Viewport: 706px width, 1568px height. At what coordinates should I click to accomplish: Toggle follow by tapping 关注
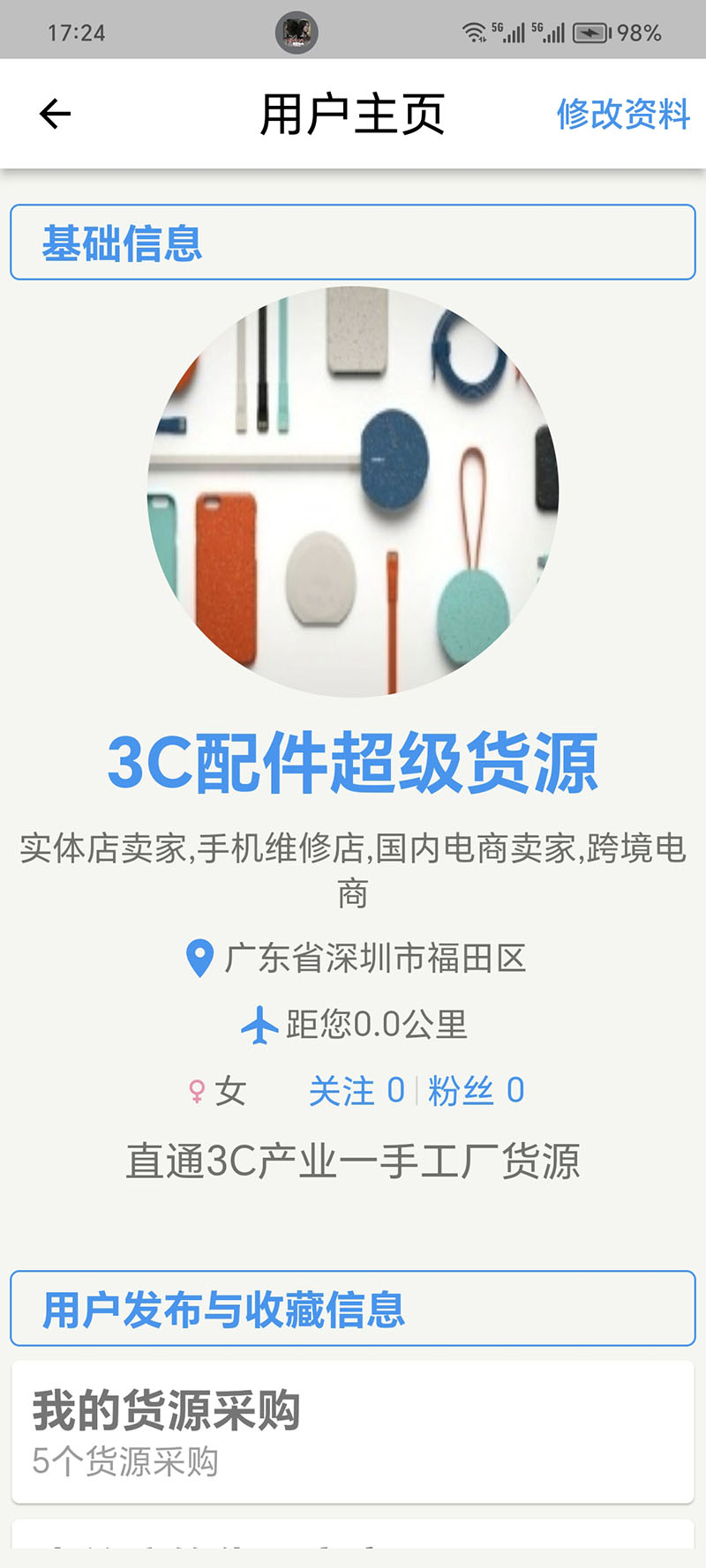(x=351, y=1091)
